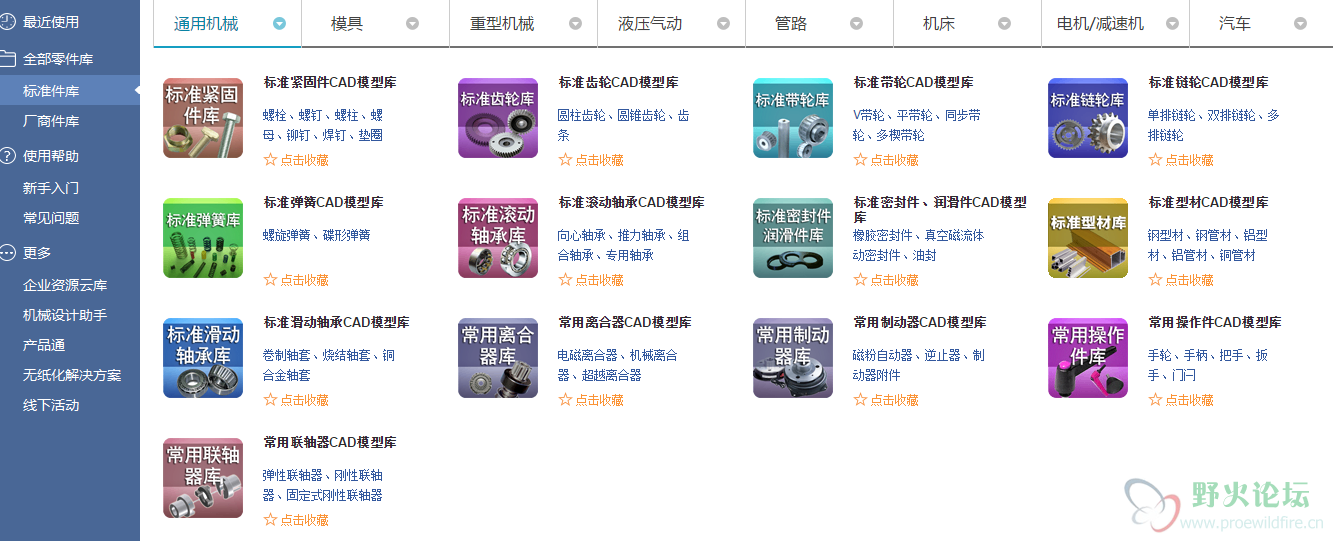Screen dimensions: 1333x541
Task: Open 机械设计助手 in the sidebar
Action: click(65, 315)
